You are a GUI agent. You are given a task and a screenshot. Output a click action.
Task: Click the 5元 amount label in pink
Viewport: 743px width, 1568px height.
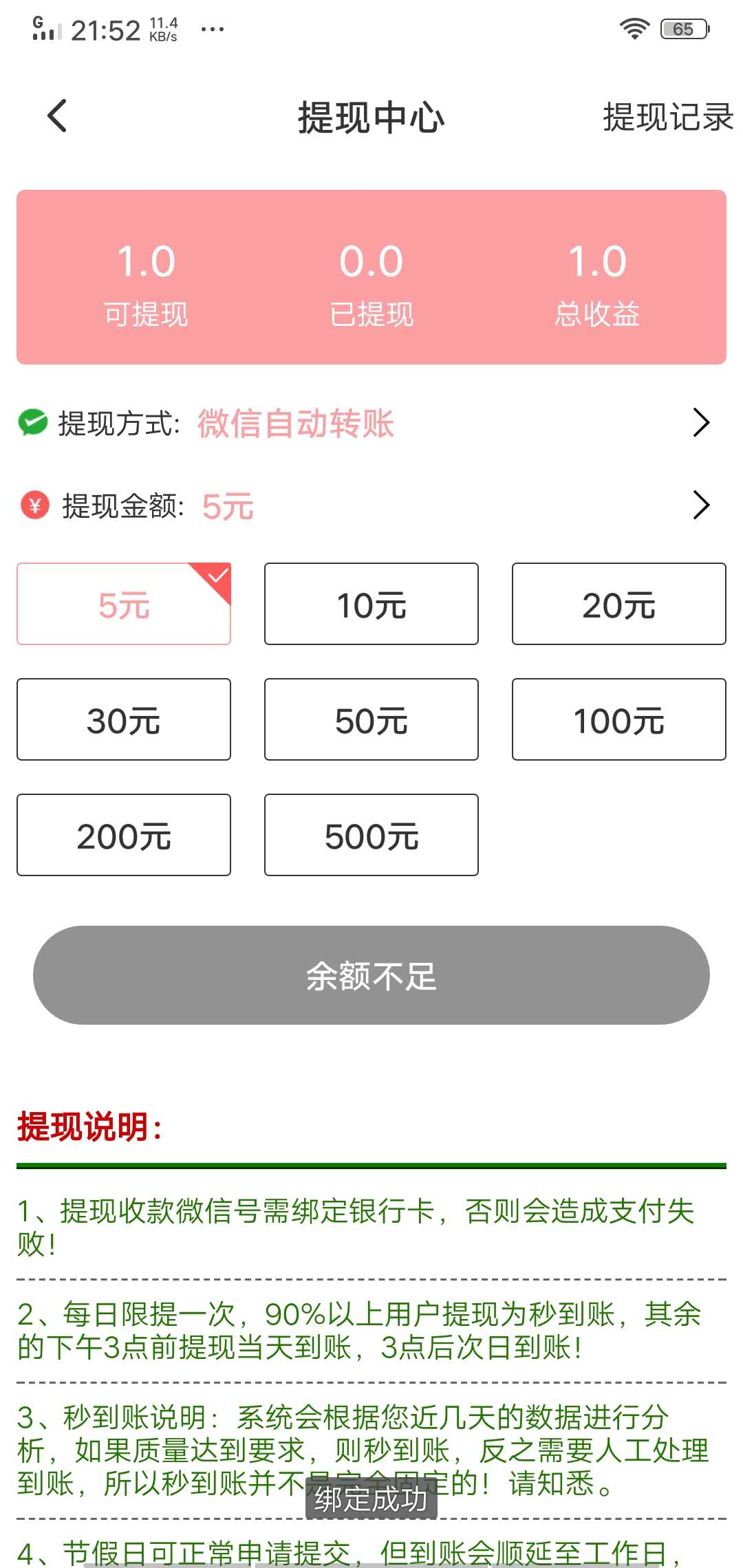pyautogui.click(x=229, y=507)
